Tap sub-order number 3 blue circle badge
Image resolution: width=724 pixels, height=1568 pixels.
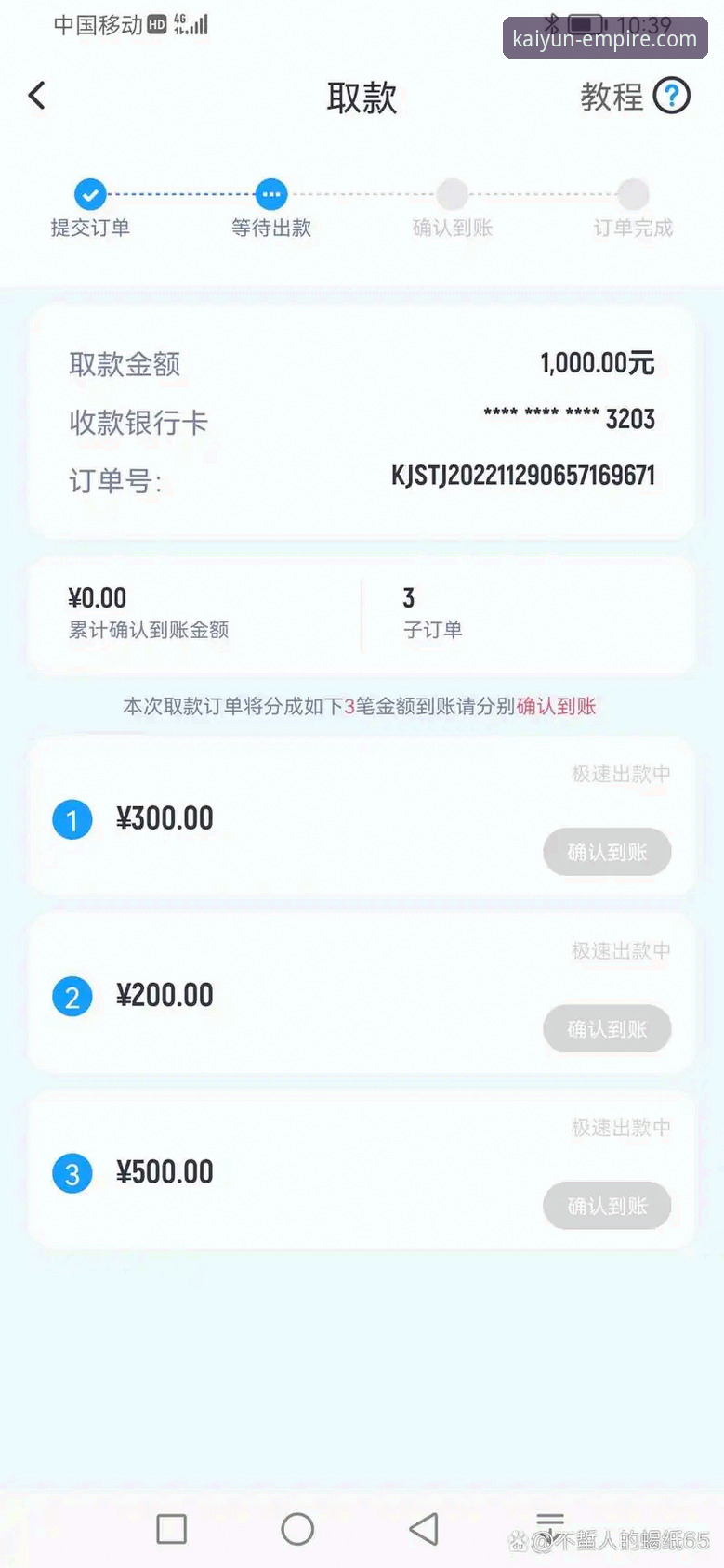[x=72, y=1172]
